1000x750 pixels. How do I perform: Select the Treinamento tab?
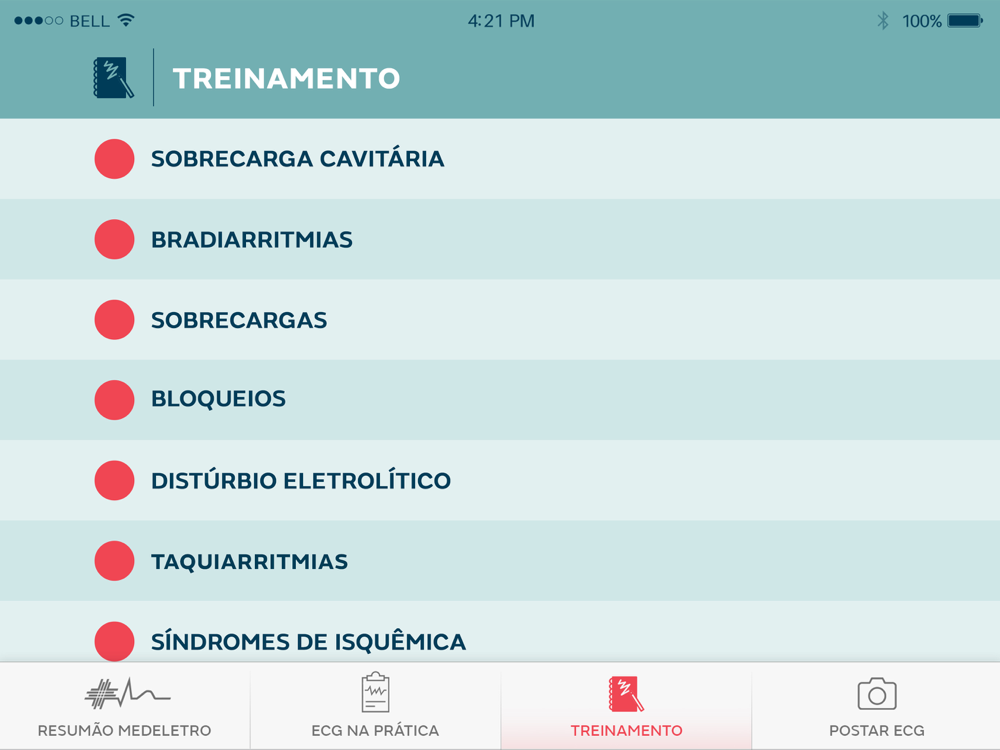click(626, 706)
